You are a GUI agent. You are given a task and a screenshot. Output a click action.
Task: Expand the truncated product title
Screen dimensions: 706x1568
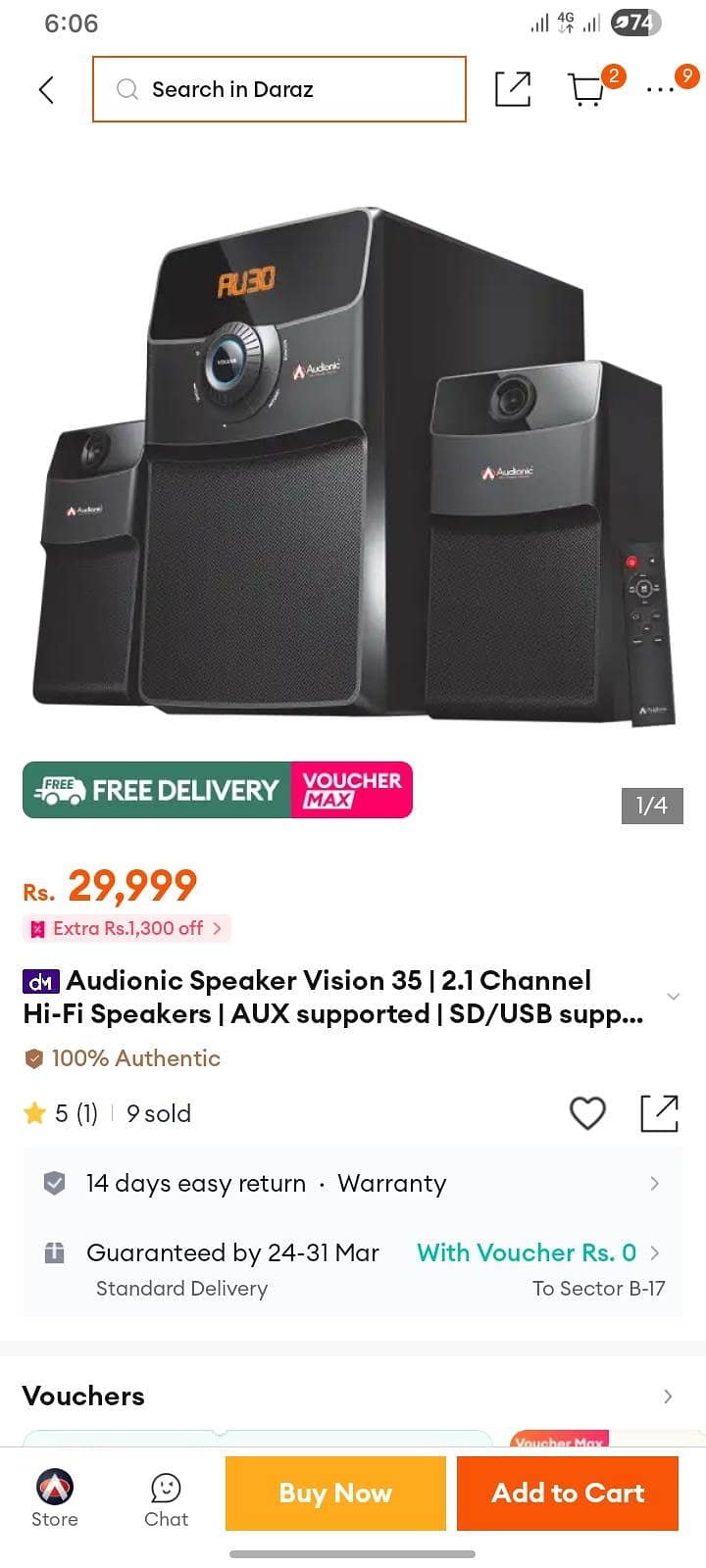673,997
